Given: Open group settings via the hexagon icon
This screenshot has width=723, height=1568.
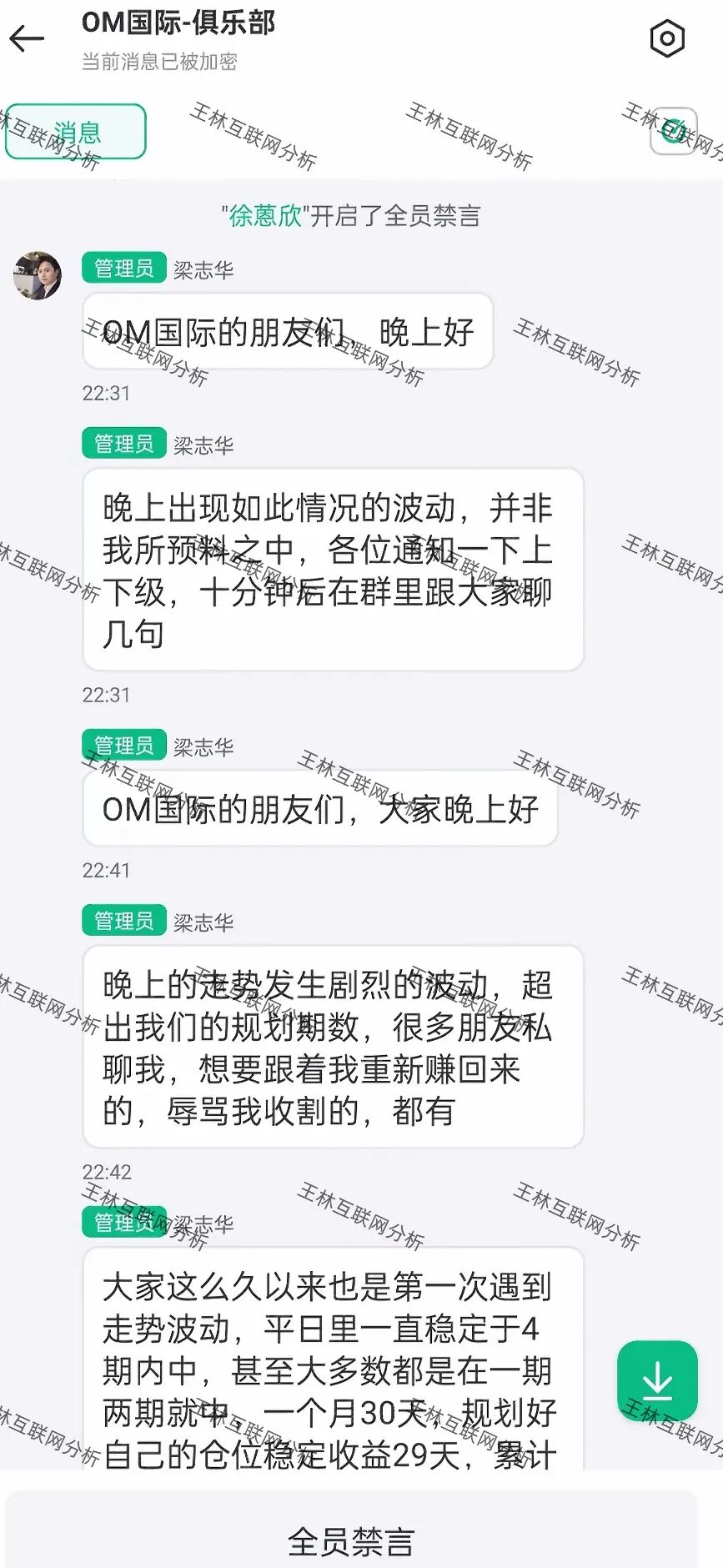Looking at the screenshot, I should 667,38.
